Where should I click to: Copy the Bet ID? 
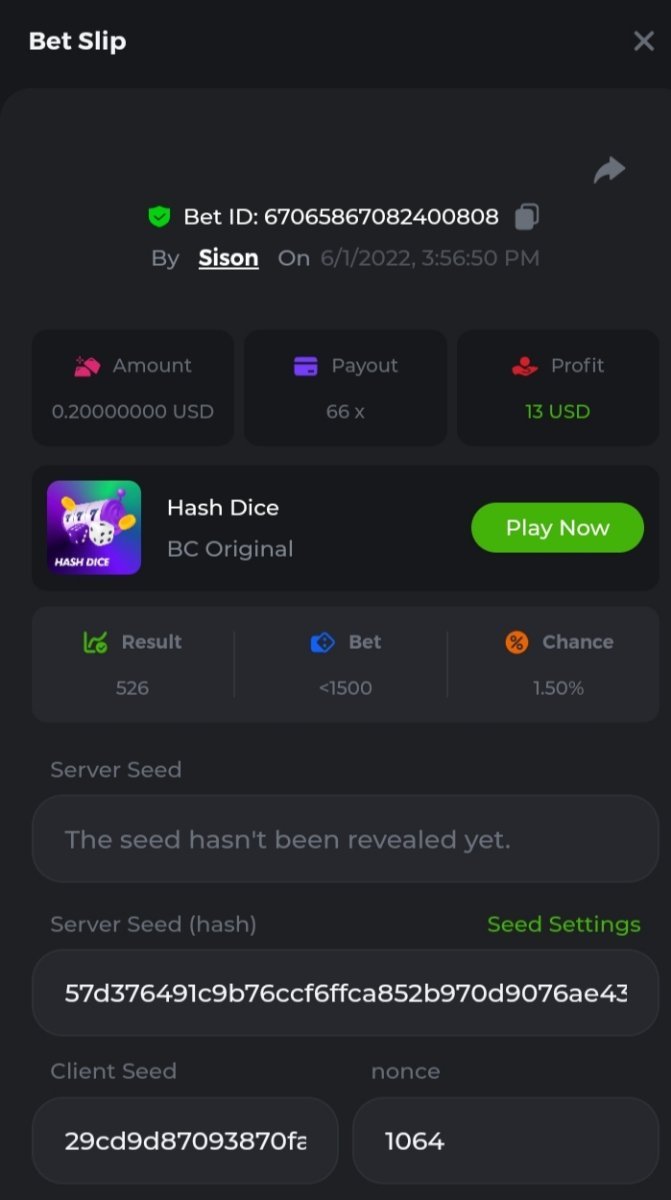527,216
